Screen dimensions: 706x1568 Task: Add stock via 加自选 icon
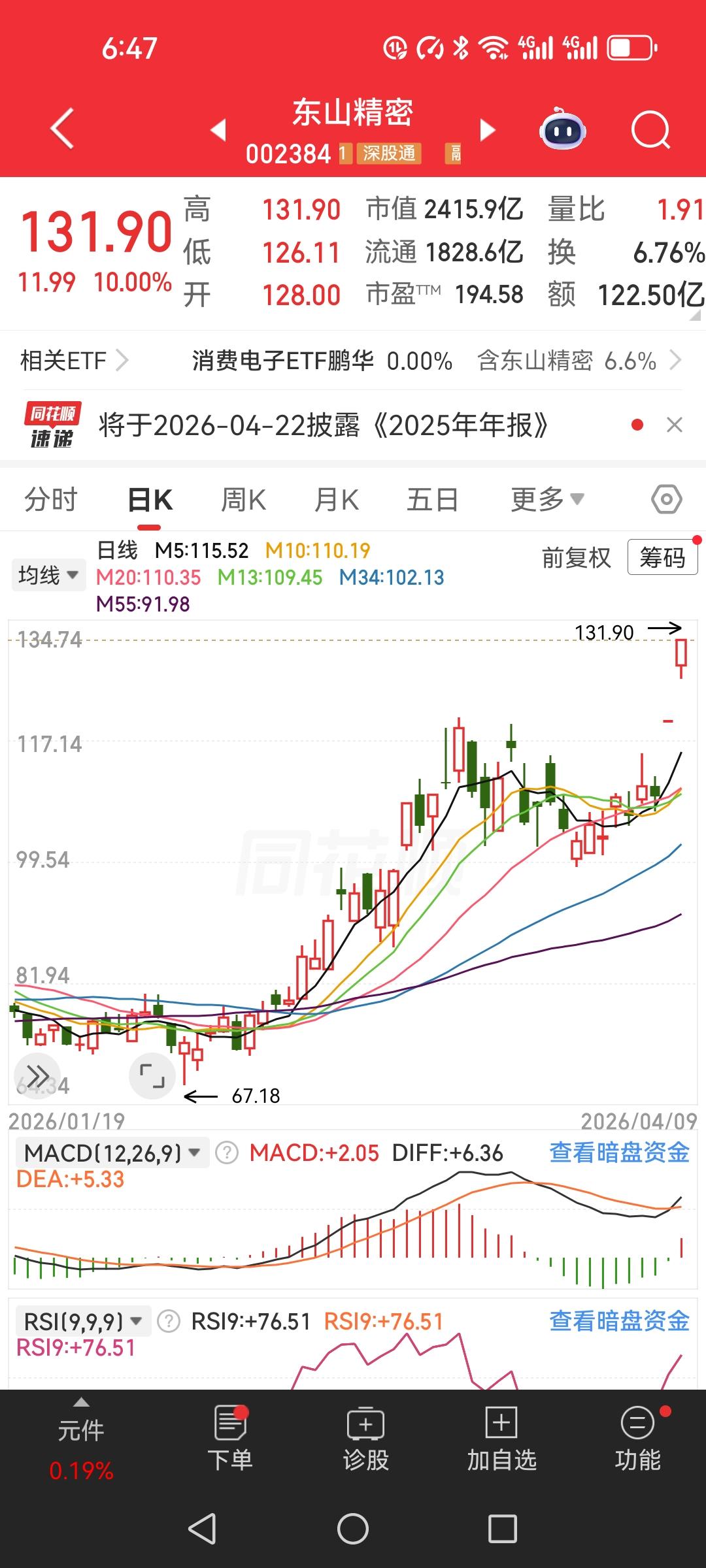coord(500,1452)
